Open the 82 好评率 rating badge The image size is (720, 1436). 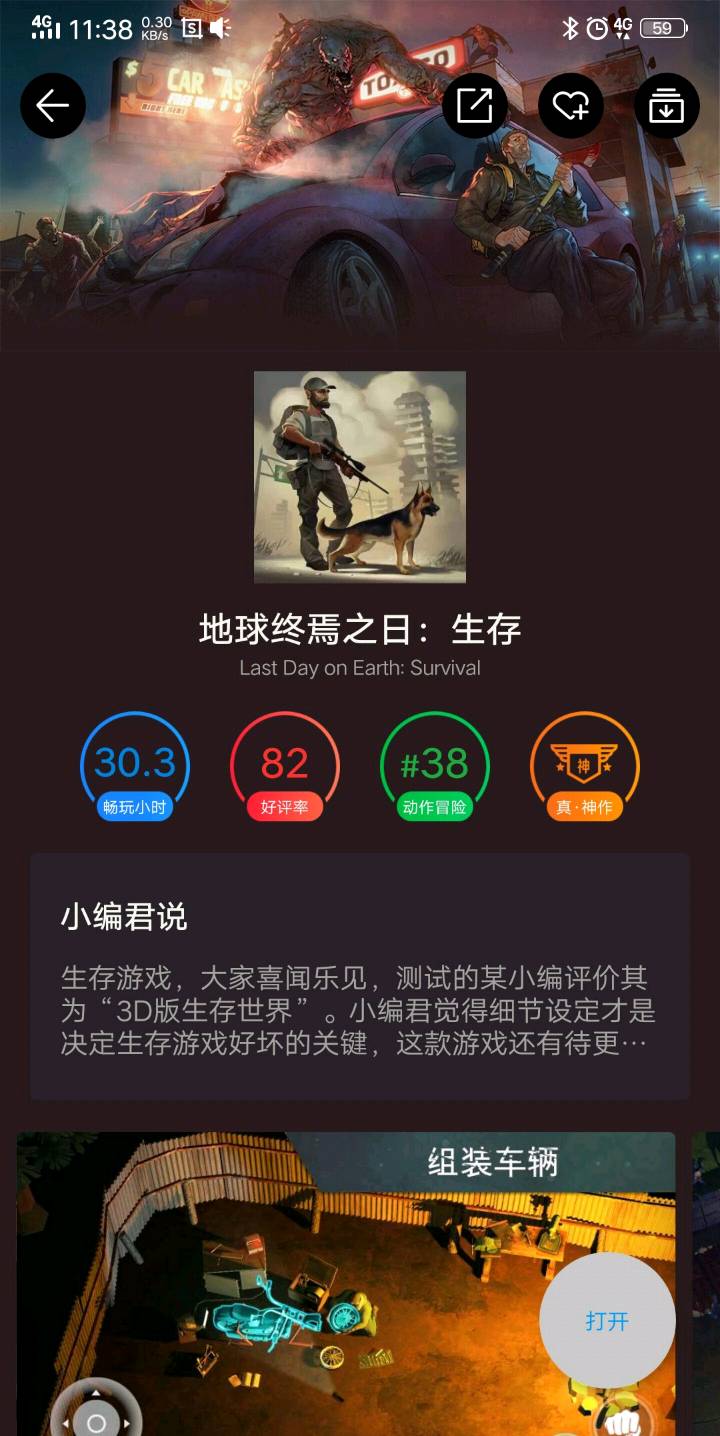(285, 767)
